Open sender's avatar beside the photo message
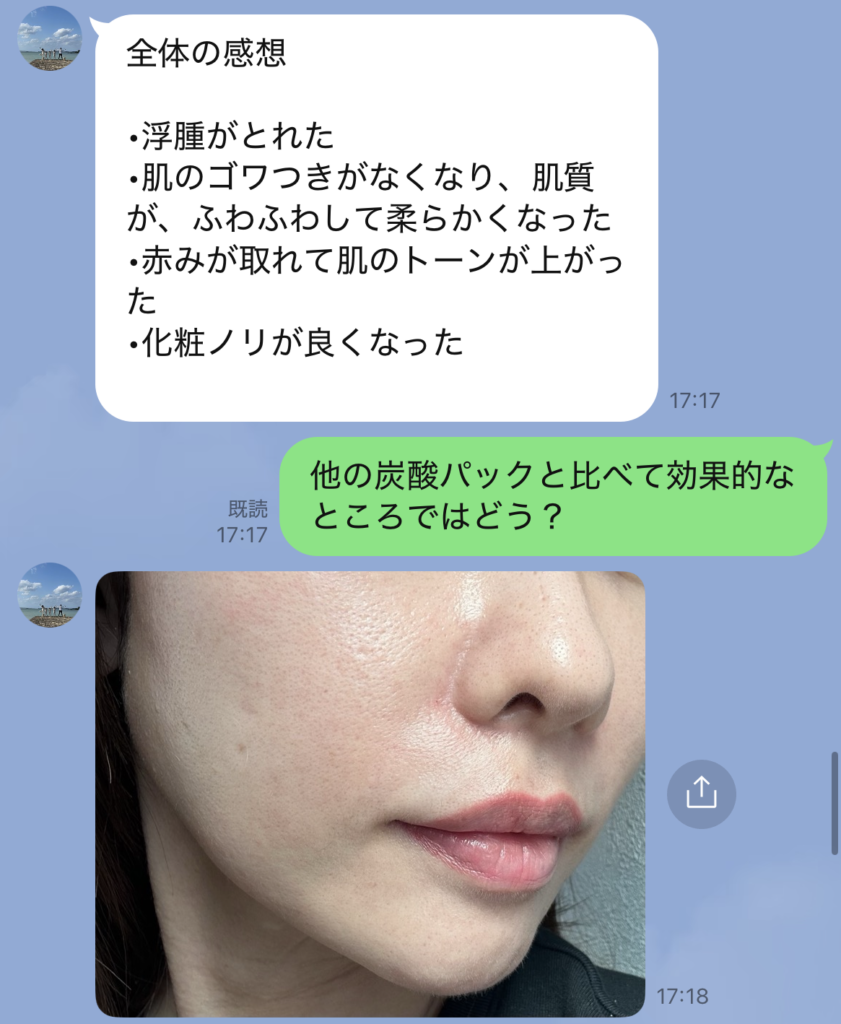 pyautogui.click(x=49, y=596)
